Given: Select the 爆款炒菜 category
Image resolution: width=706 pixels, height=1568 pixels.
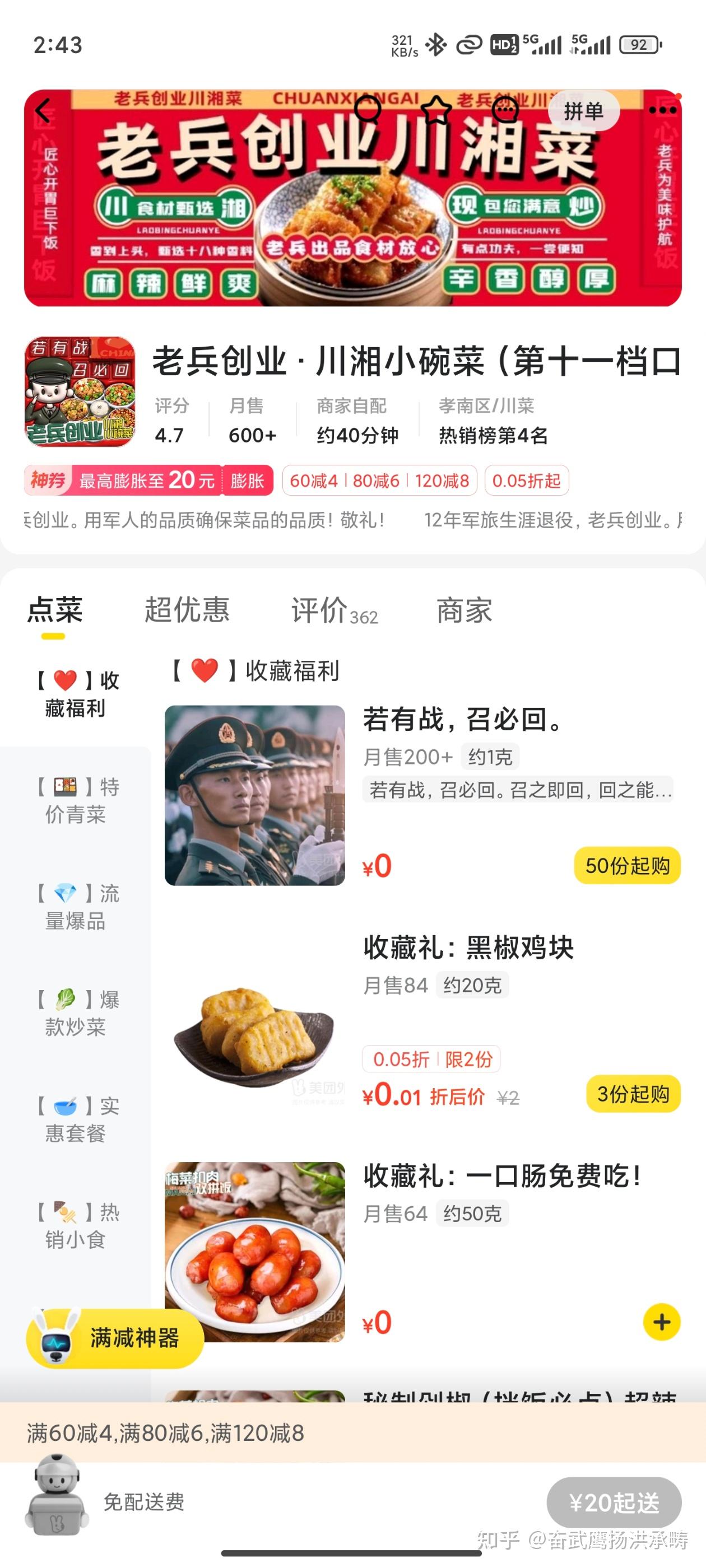Looking at the screenshot, I should click(76, 1013).
